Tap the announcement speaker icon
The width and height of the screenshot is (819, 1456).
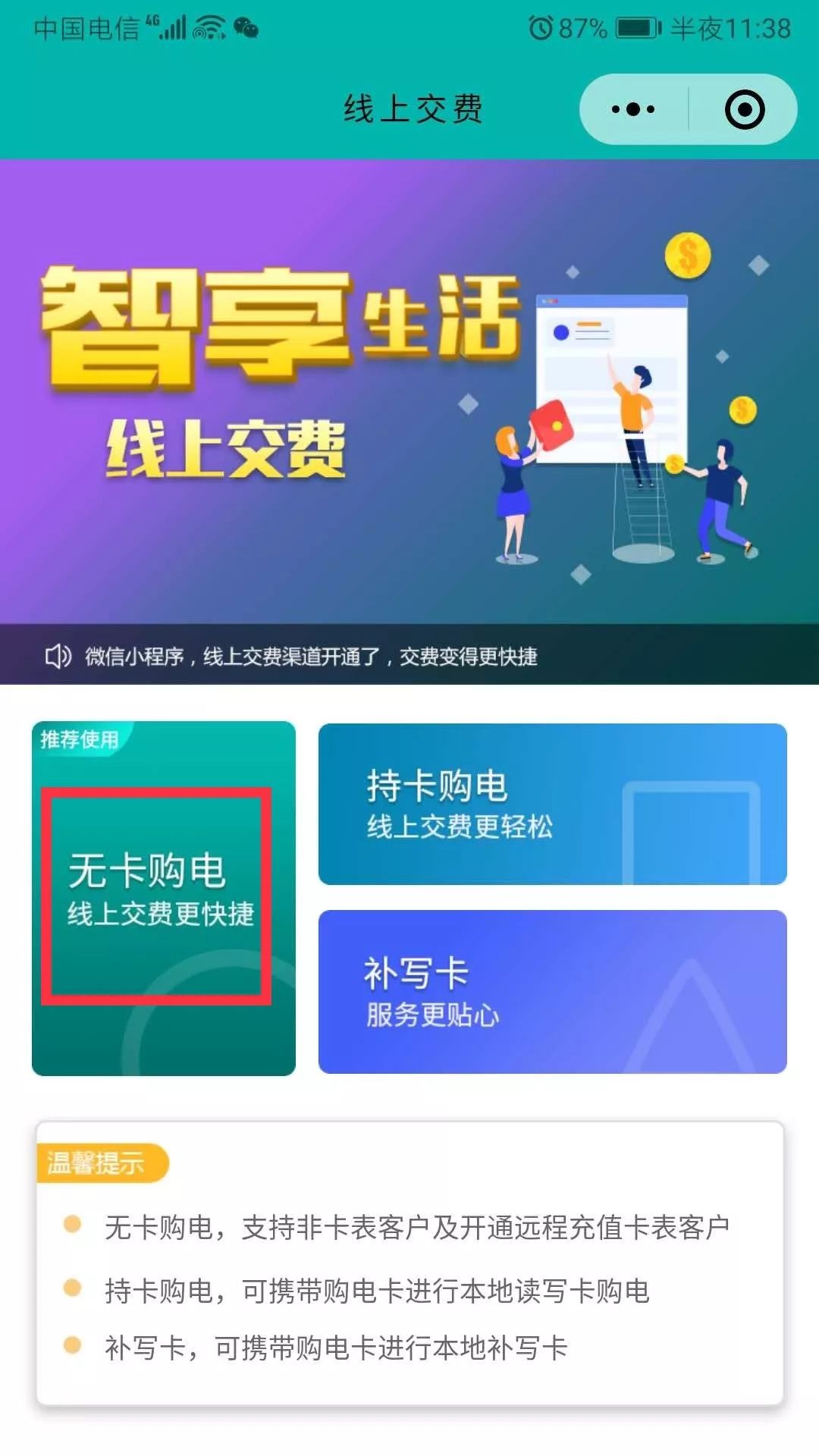tap(59, 654)
